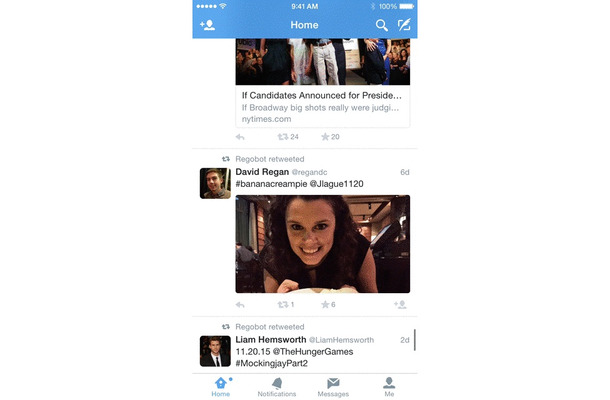Screen dimensions: 610x400
Task: Open Liam Hemsworth's profile picture
Action: coord(215,350)
